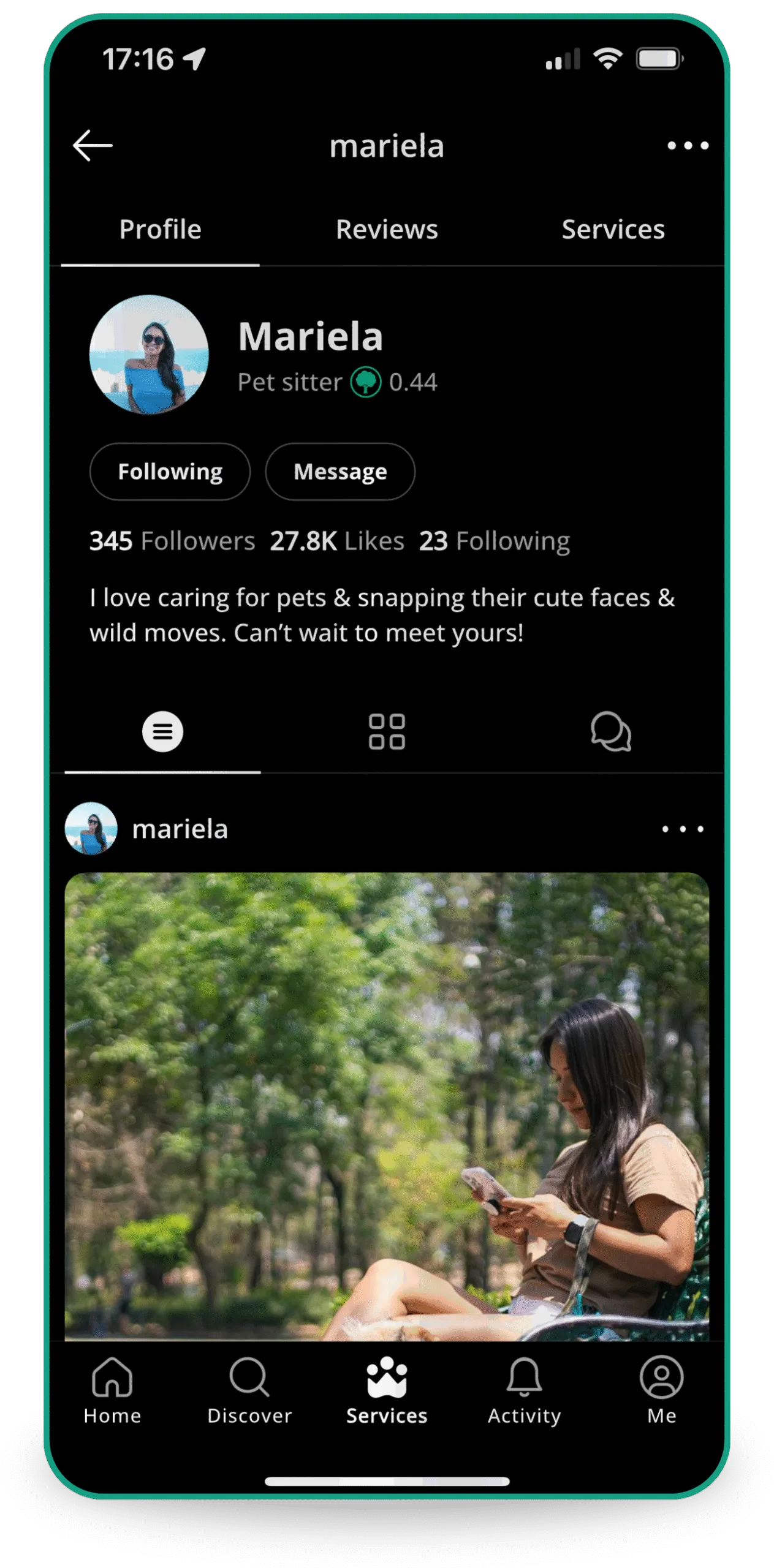
Task: Open post options on mariela's post
Action: (x=682, y=829)
